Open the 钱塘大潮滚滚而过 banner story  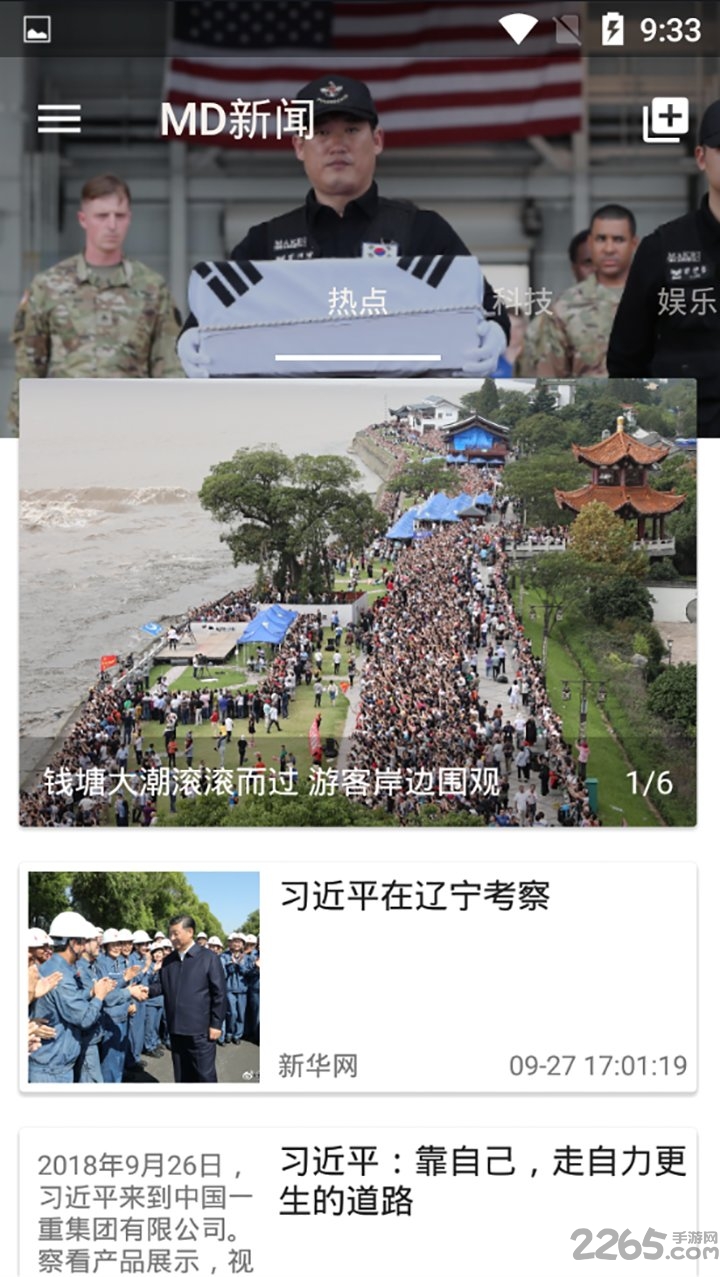click(358, 602)
